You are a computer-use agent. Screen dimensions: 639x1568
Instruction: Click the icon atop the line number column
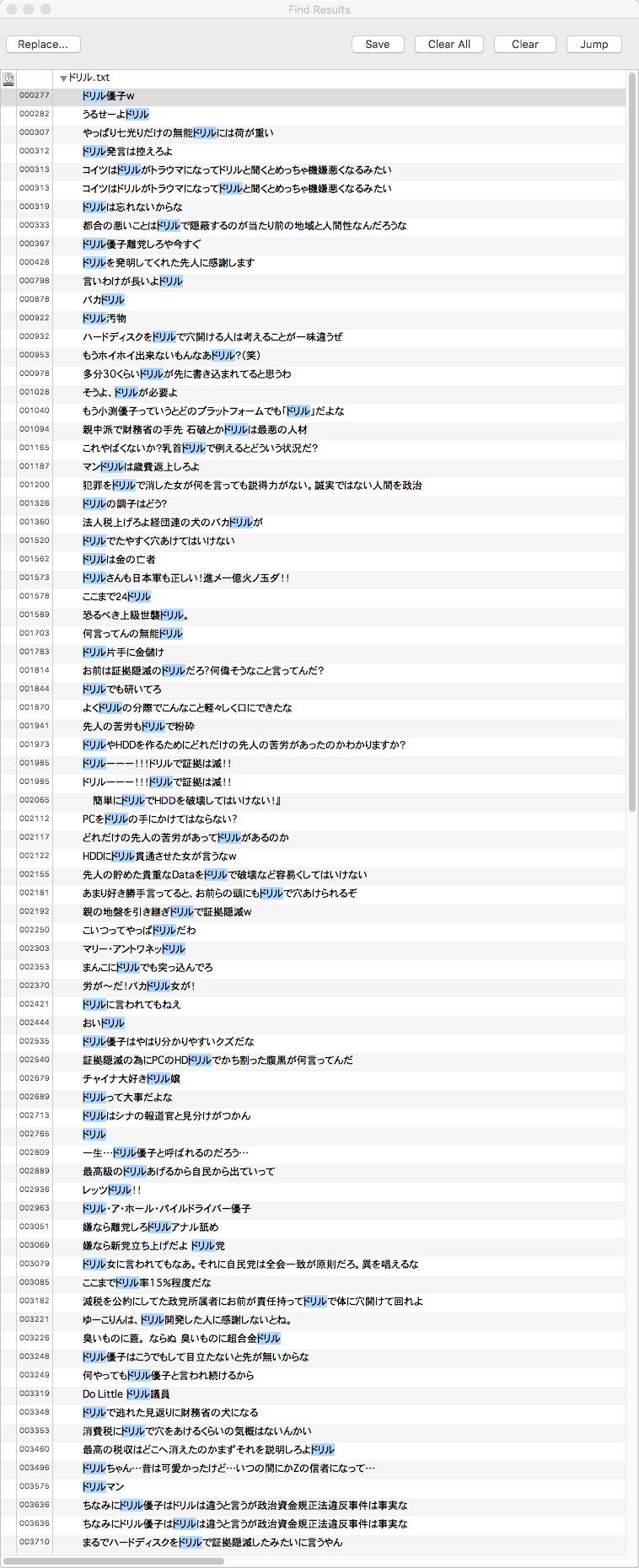(8, 78)
